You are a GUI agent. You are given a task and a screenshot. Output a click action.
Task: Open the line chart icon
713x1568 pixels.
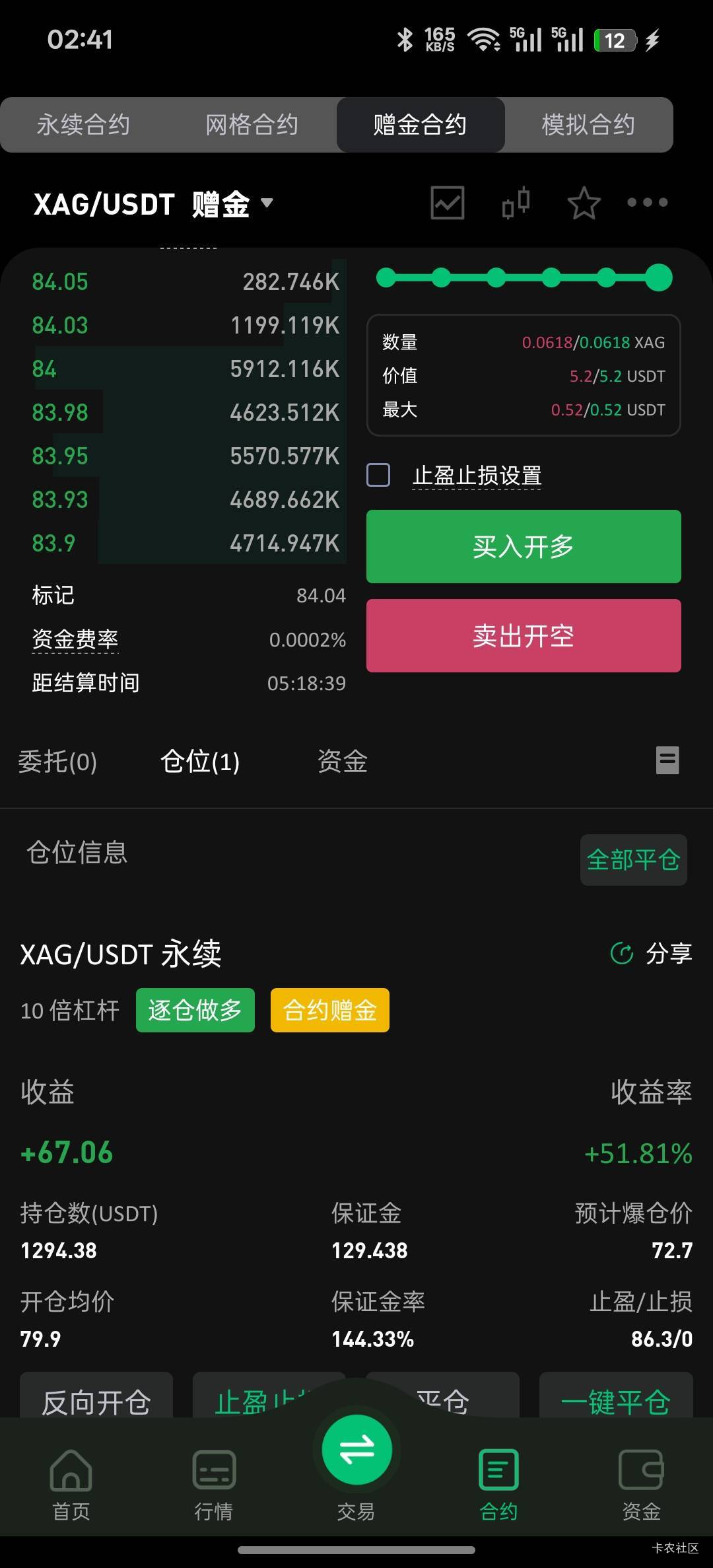tap(447, 203)
